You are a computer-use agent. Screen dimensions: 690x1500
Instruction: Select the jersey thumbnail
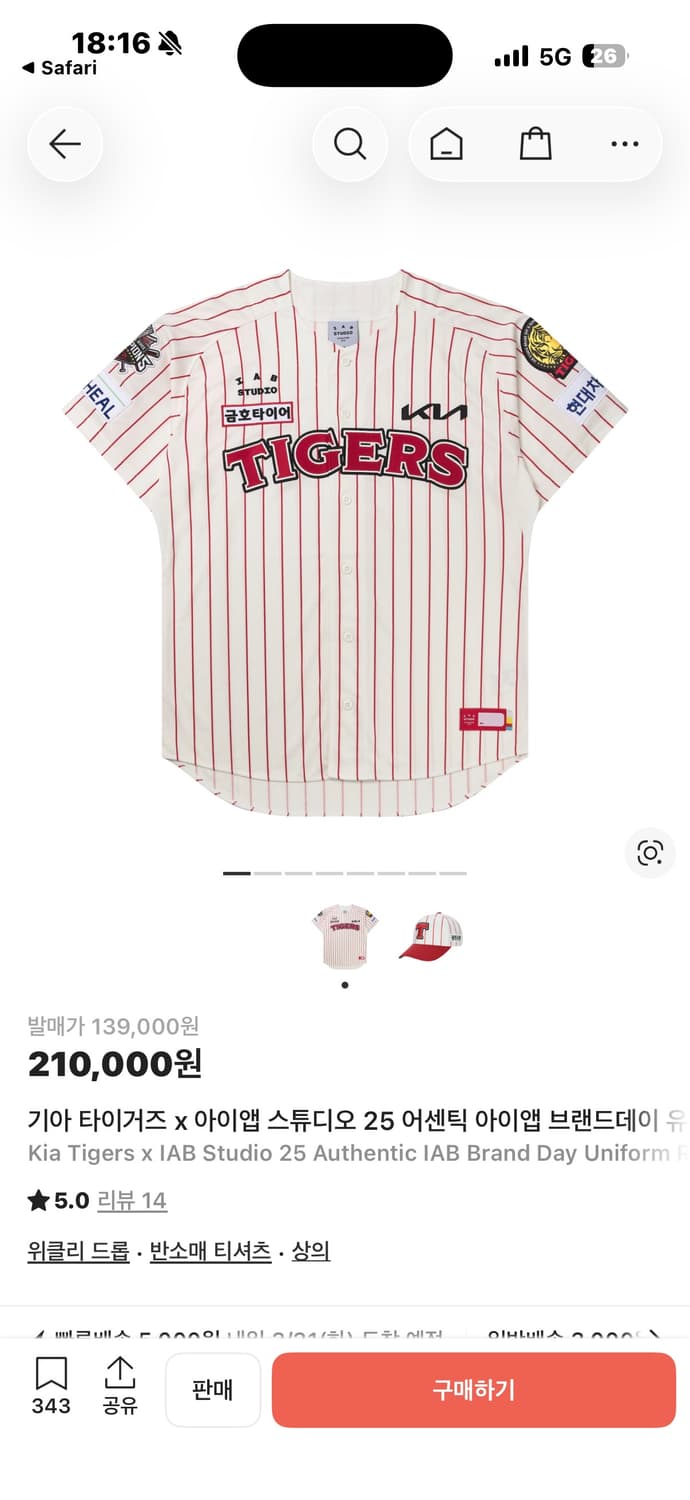[x=345, y=936]
